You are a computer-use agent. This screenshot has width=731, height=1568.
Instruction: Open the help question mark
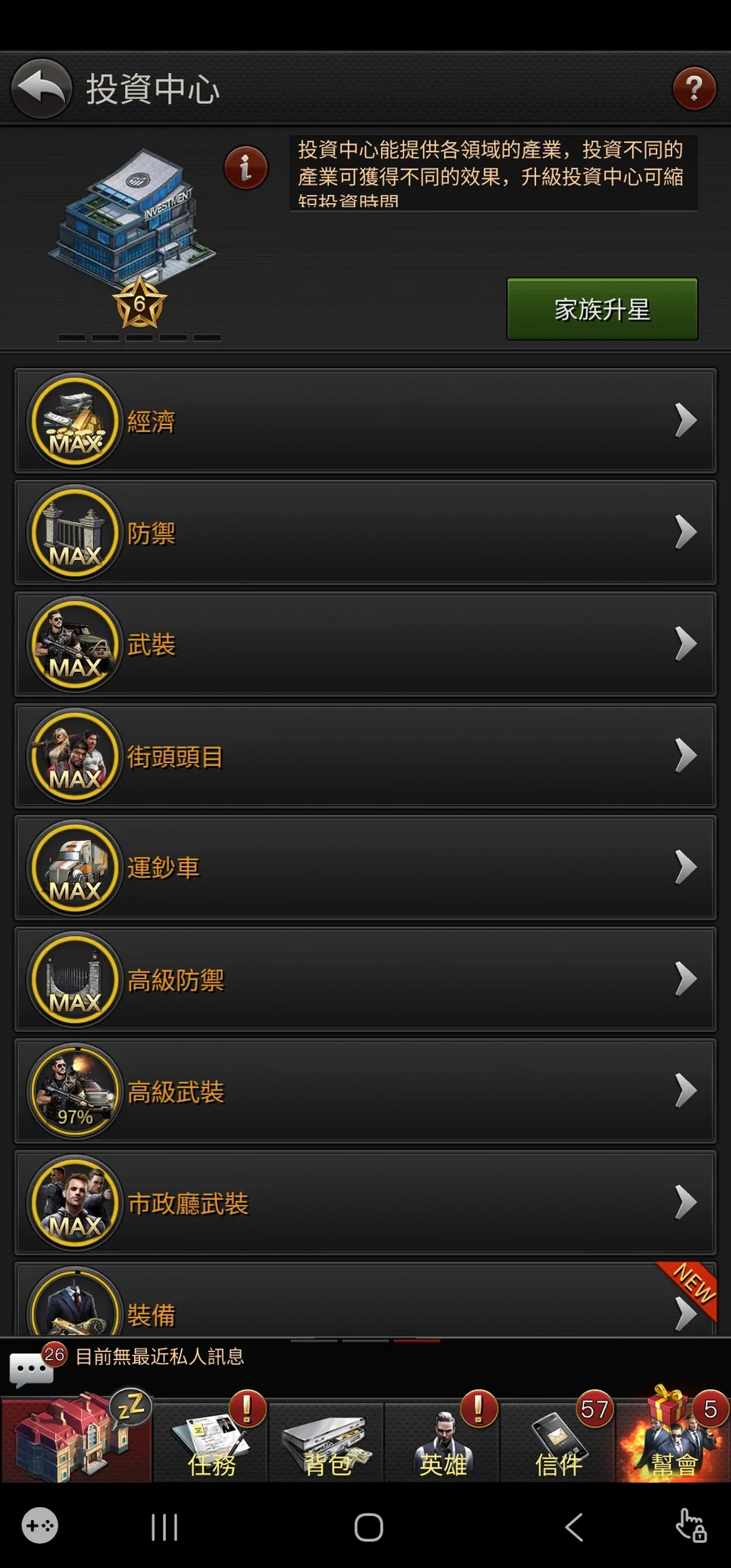(x=694, y=88)
